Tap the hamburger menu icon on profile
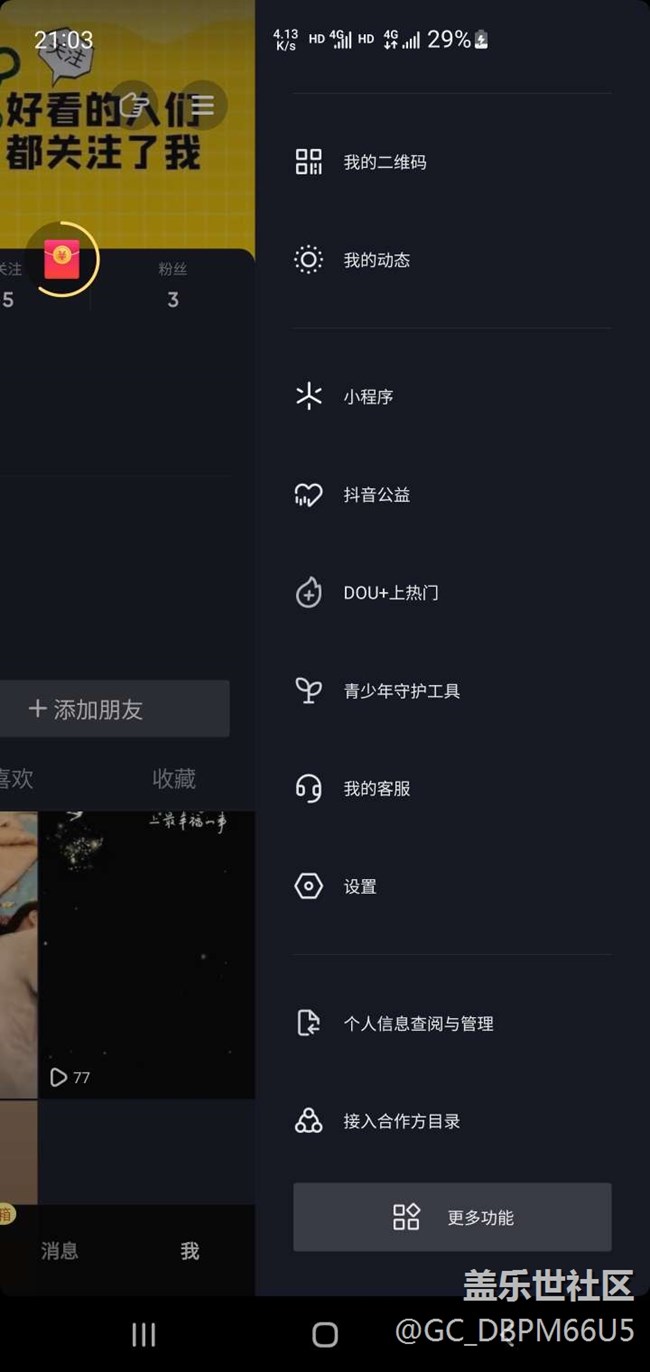This screenshot has height=1372, width=650. pos(203,105)
